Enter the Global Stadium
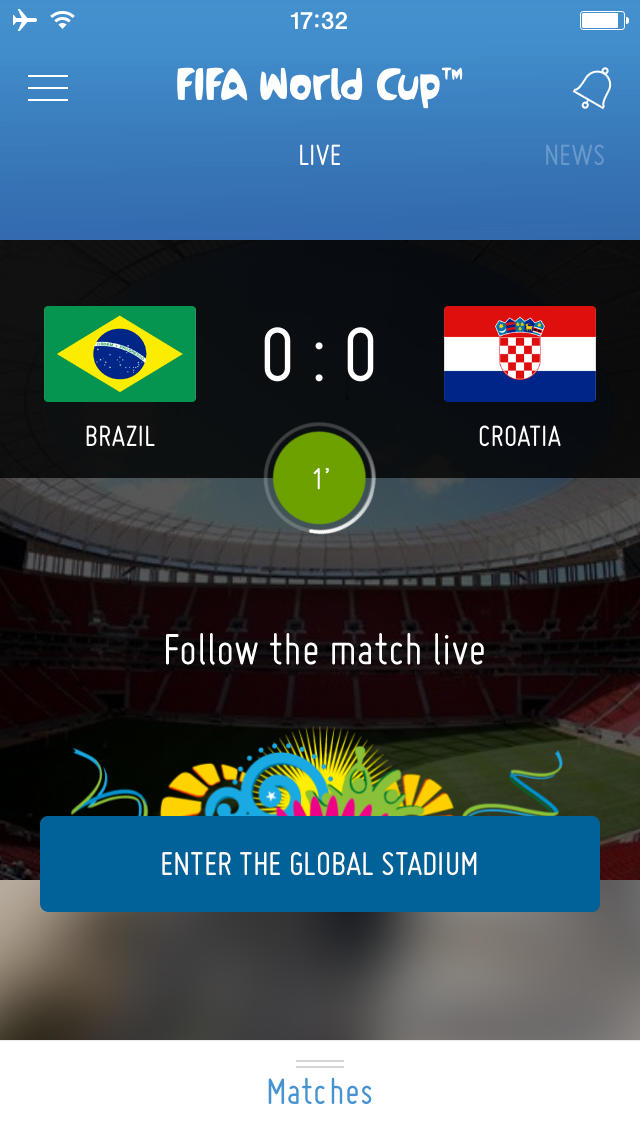The image size is (640, 1136). (x=320, y=864)
